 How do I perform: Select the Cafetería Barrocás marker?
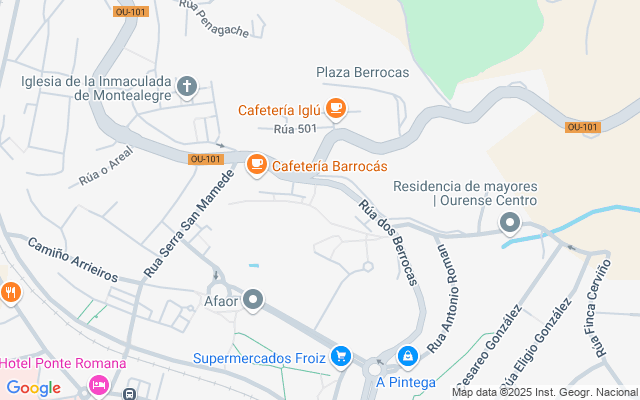click(257, 165)
